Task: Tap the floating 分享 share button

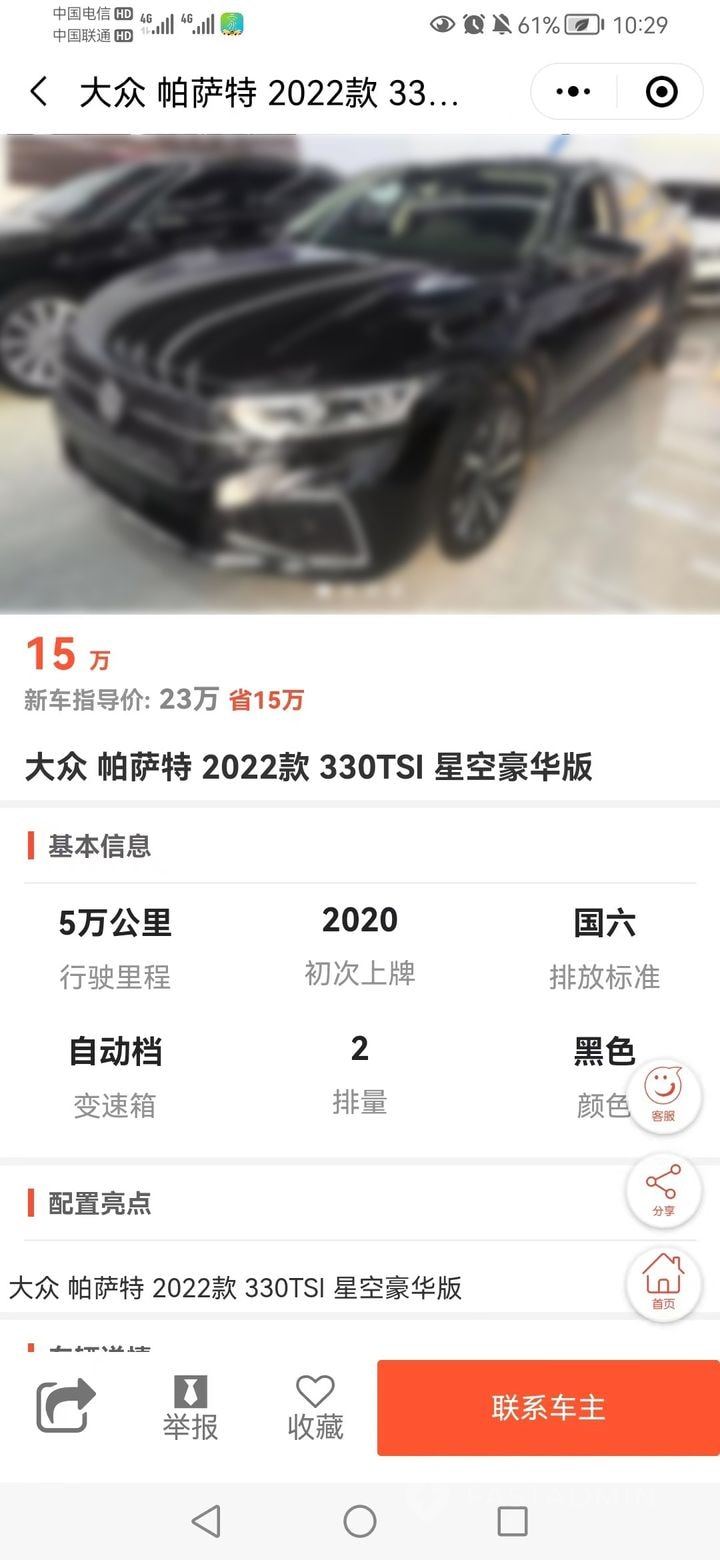Action: point(663,1190)
